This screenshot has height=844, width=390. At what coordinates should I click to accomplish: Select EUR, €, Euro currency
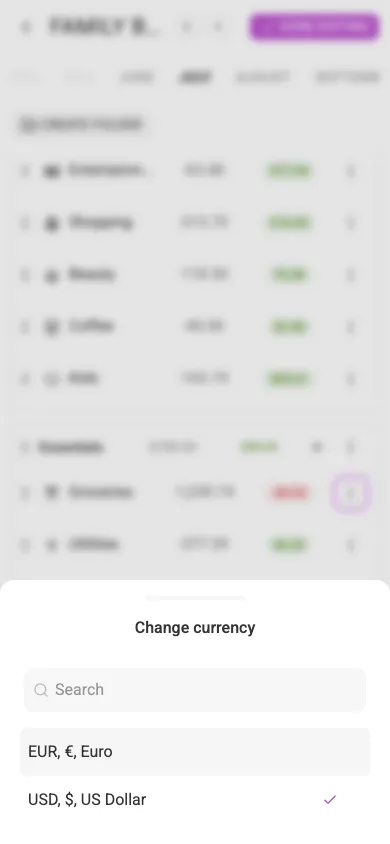coord(195,751)
